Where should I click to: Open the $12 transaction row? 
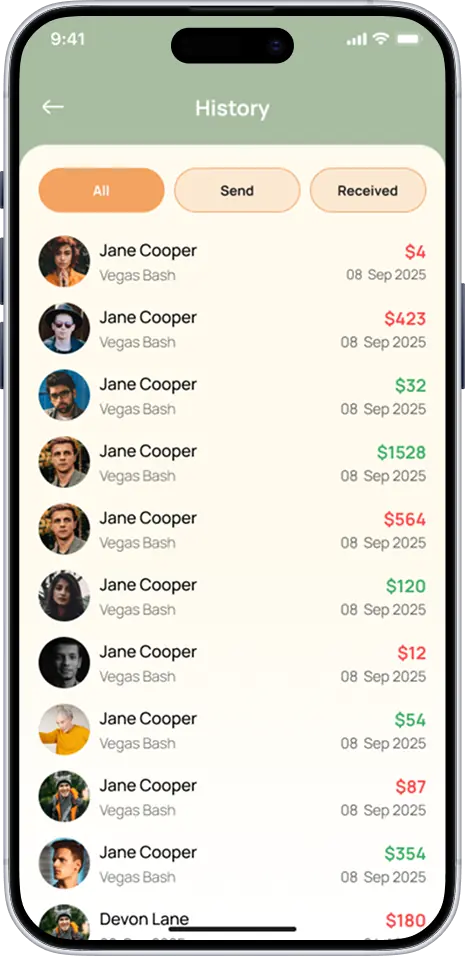pyautogui.click(x=232, y=663)
